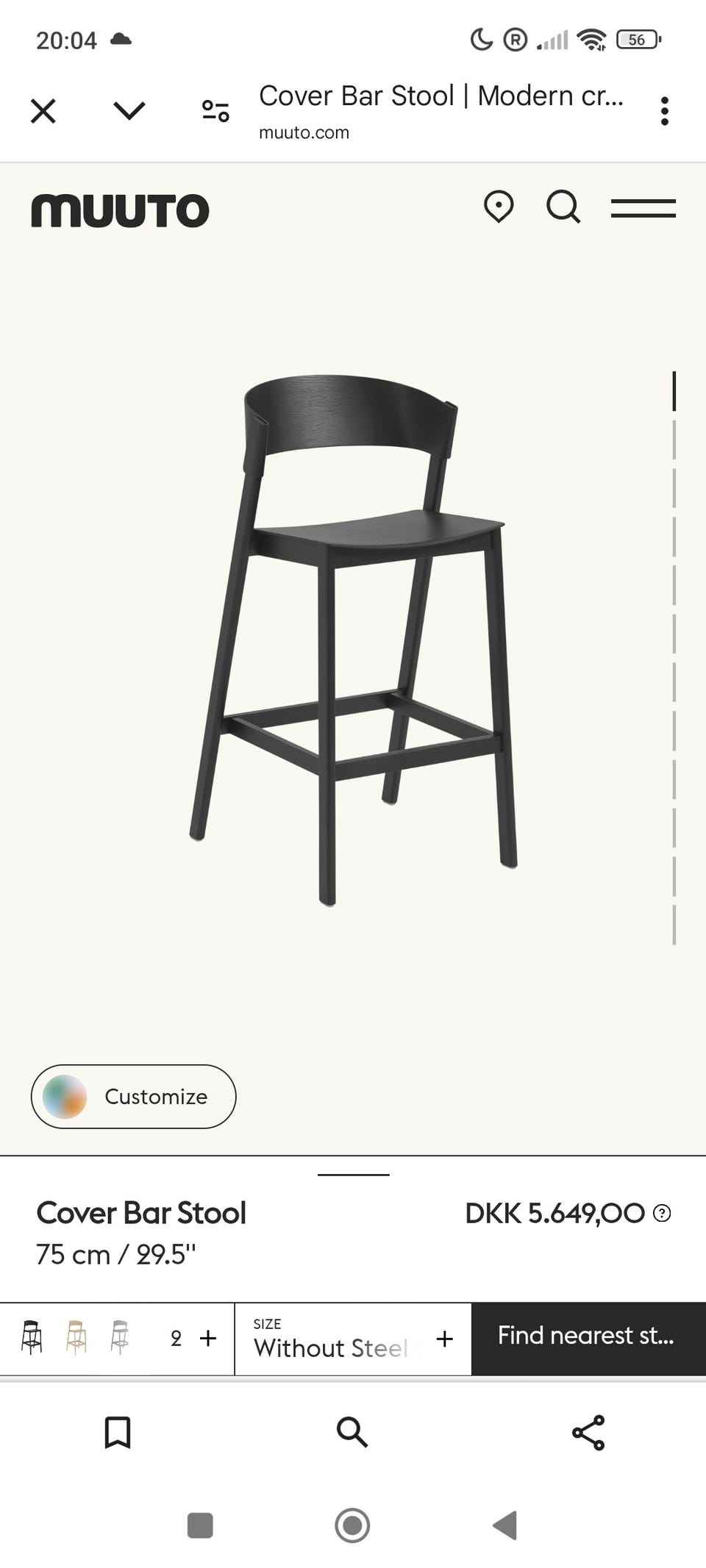The image size is (706, 1568).
Task: Go to the Android home screen
Action: [352, 1525]
